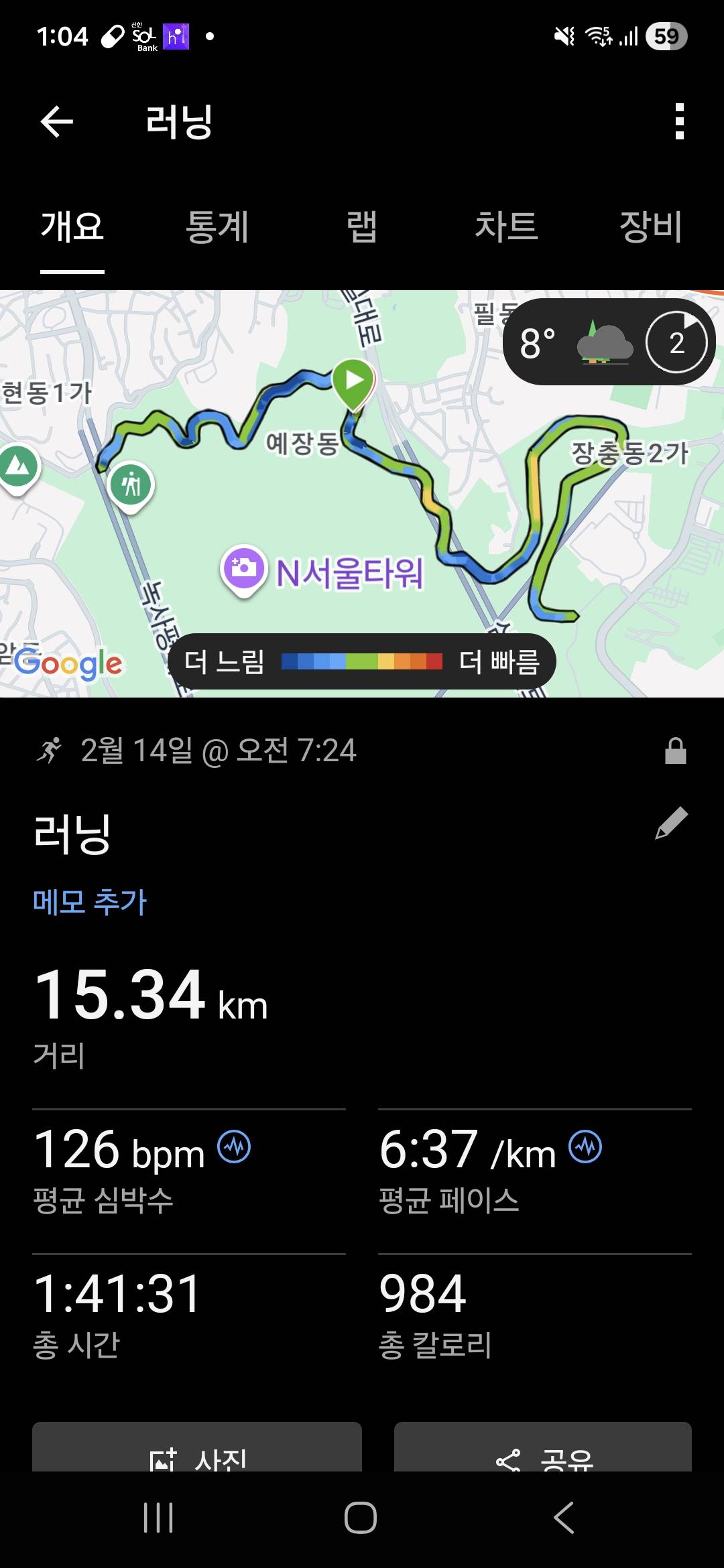Tap the hiker trail marker on the map

coord(133,484)
